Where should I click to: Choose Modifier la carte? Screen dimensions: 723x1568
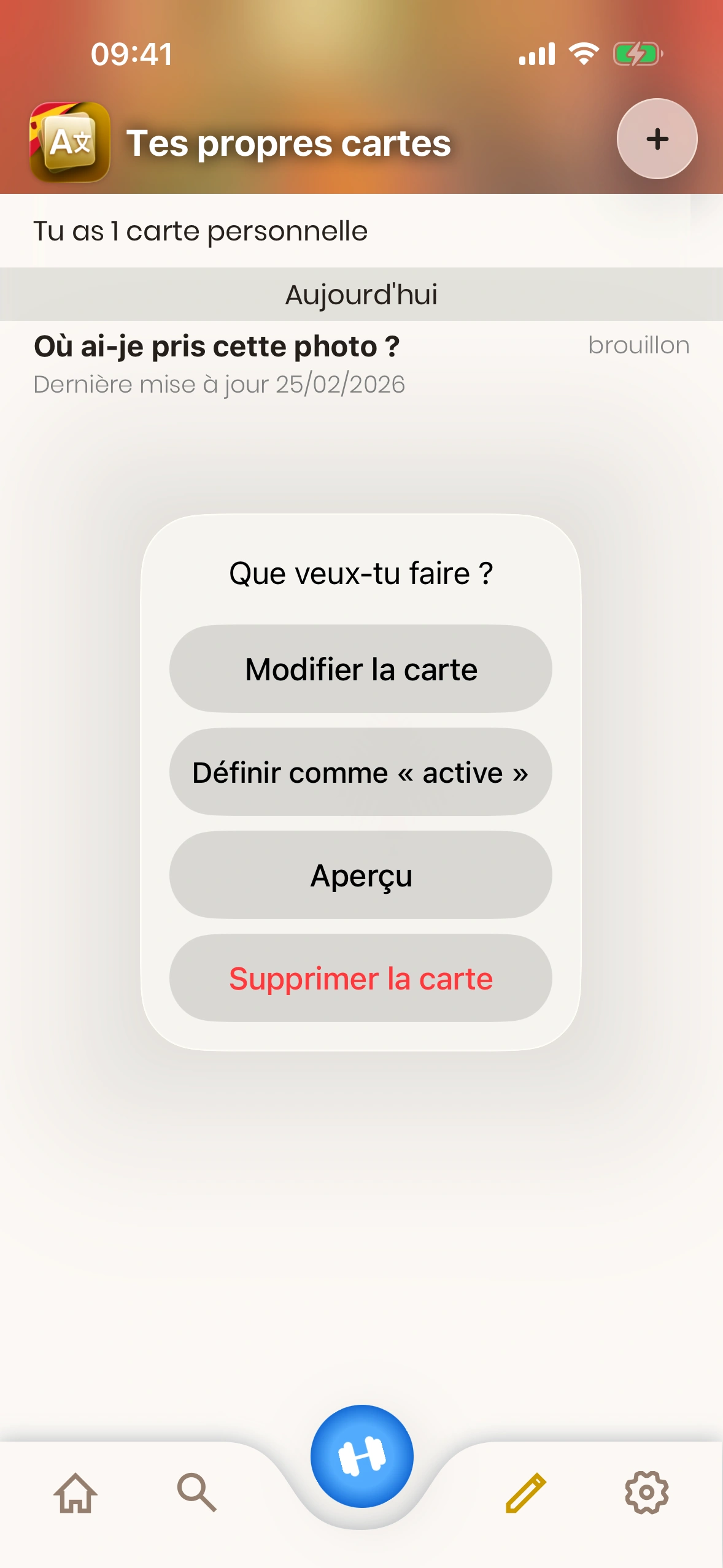[x=361, y=669]
